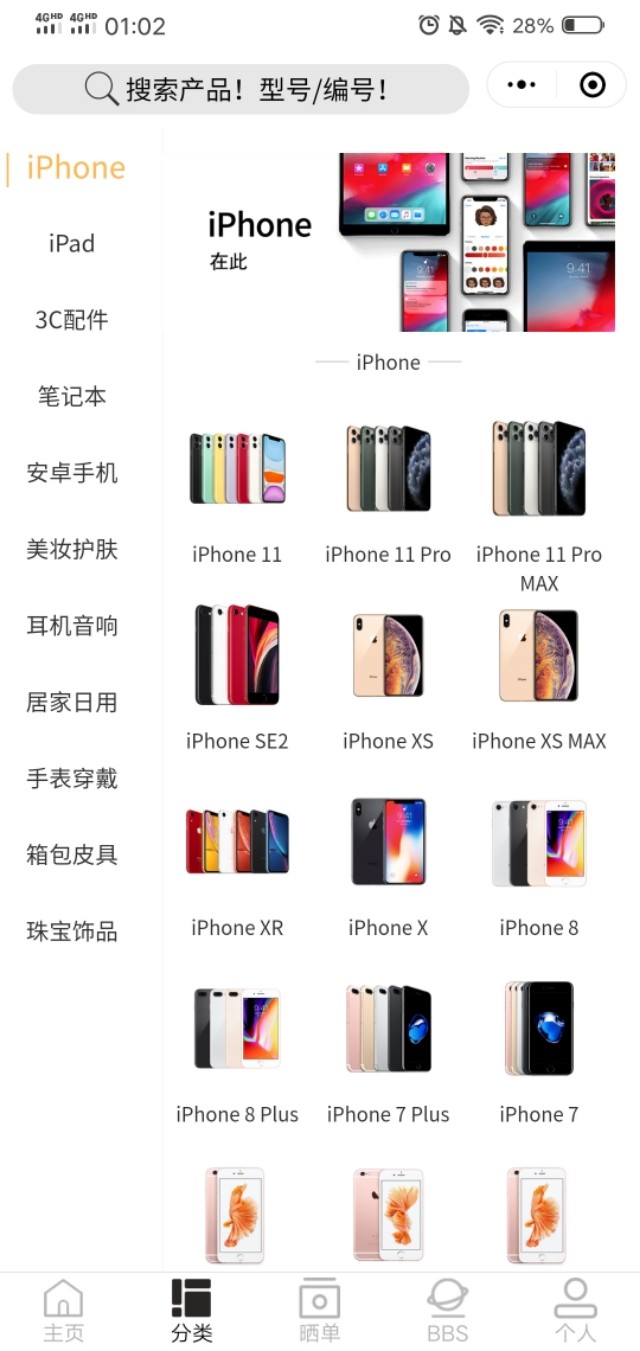The height and width of the screenshot is (1351, 640).
Task: Open the BBS tab
Action: (447, 1310)
